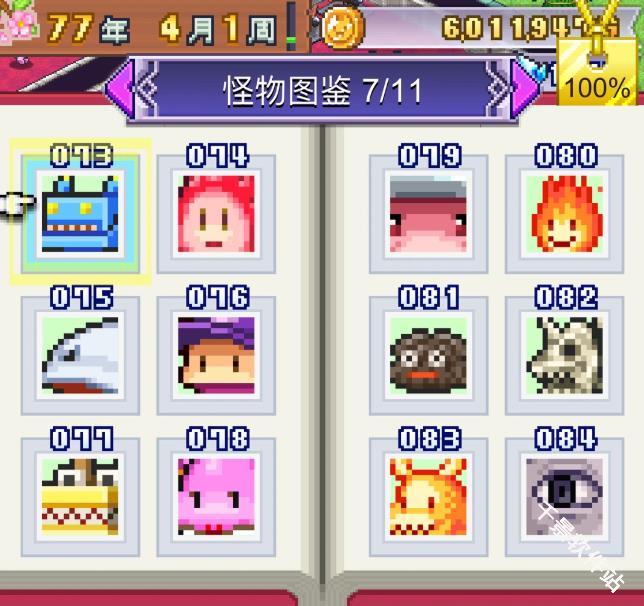Open monster entry 083

coord(429,497)
